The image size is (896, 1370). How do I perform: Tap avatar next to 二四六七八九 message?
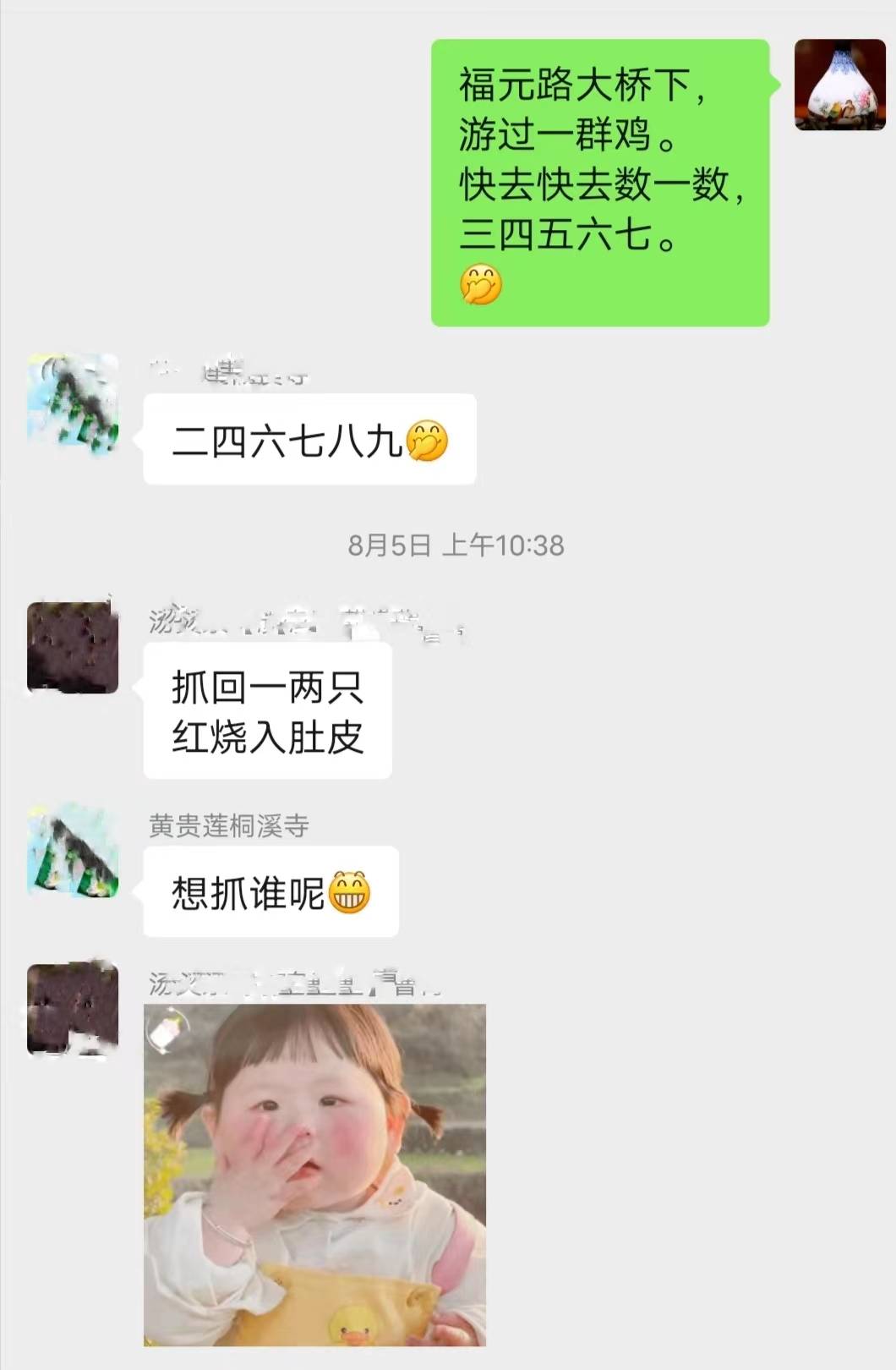pos(73,399)
